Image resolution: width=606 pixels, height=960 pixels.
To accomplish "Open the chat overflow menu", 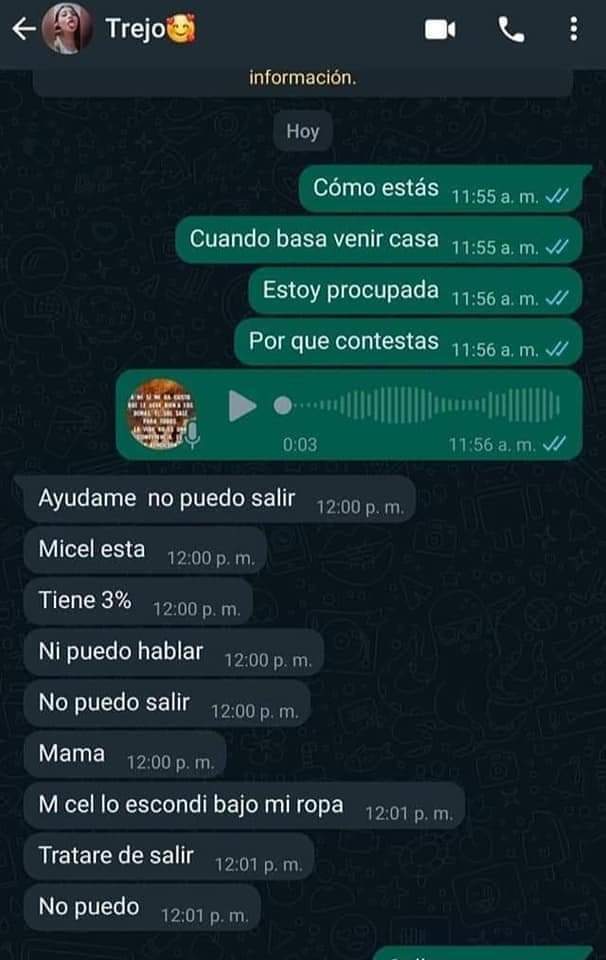I will (x=573, y=30).
